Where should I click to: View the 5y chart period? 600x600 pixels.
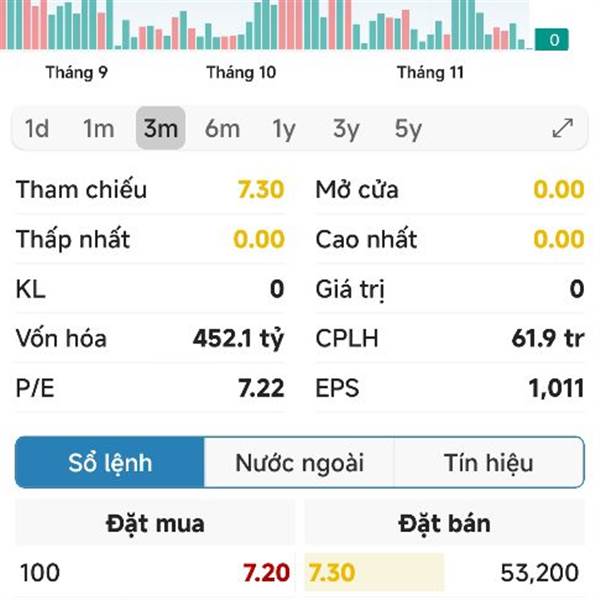[408, 129]
